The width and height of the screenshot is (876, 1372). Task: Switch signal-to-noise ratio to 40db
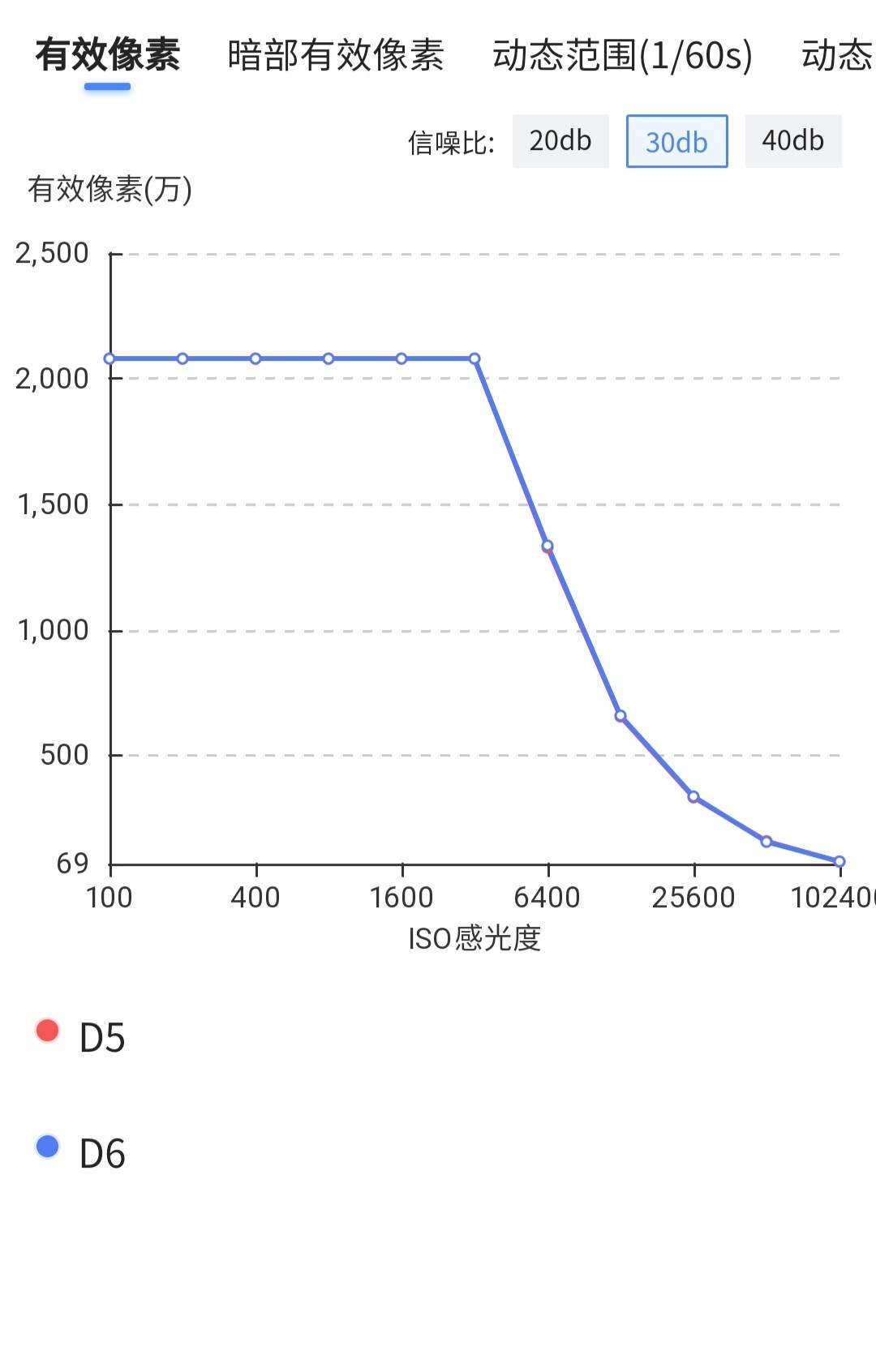tap(792, 141)
